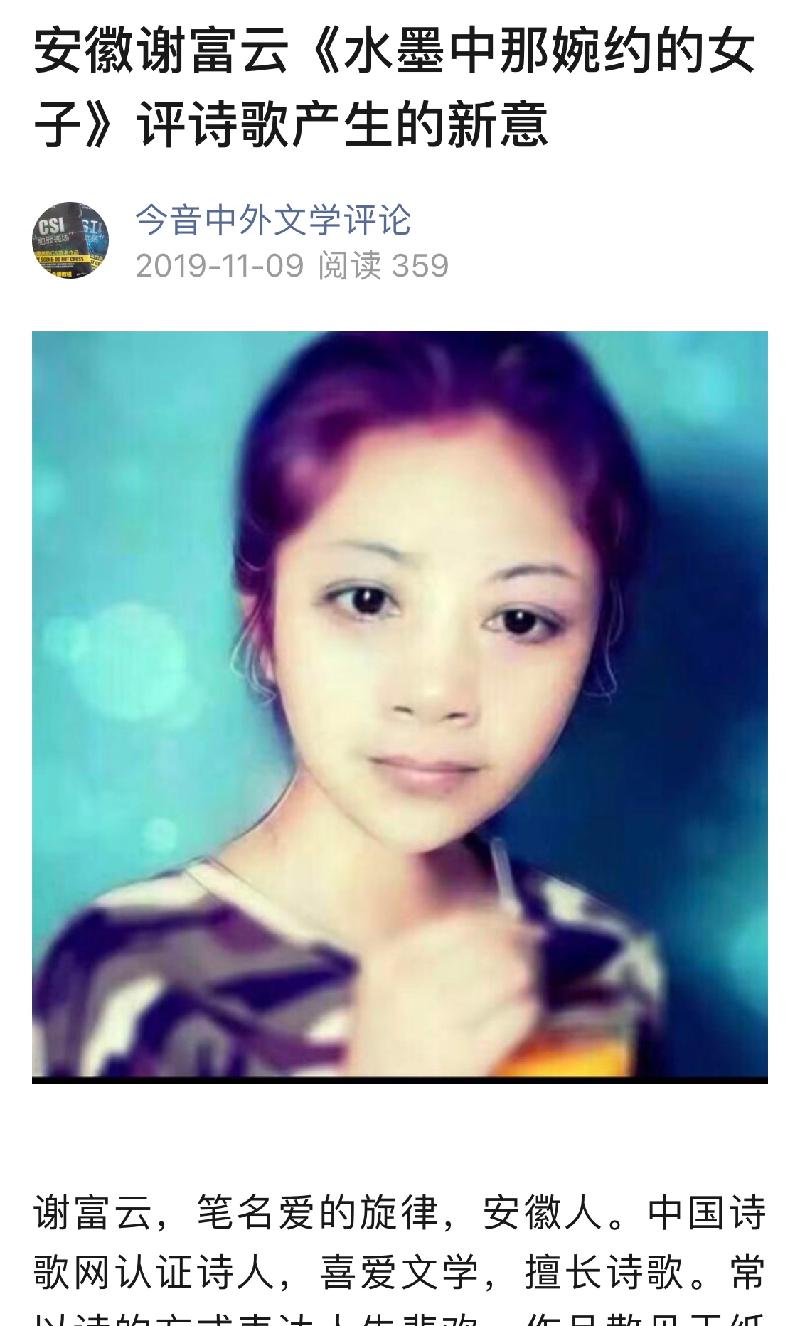Open the 今音中外文学评论 author profile link

(273, 219)
